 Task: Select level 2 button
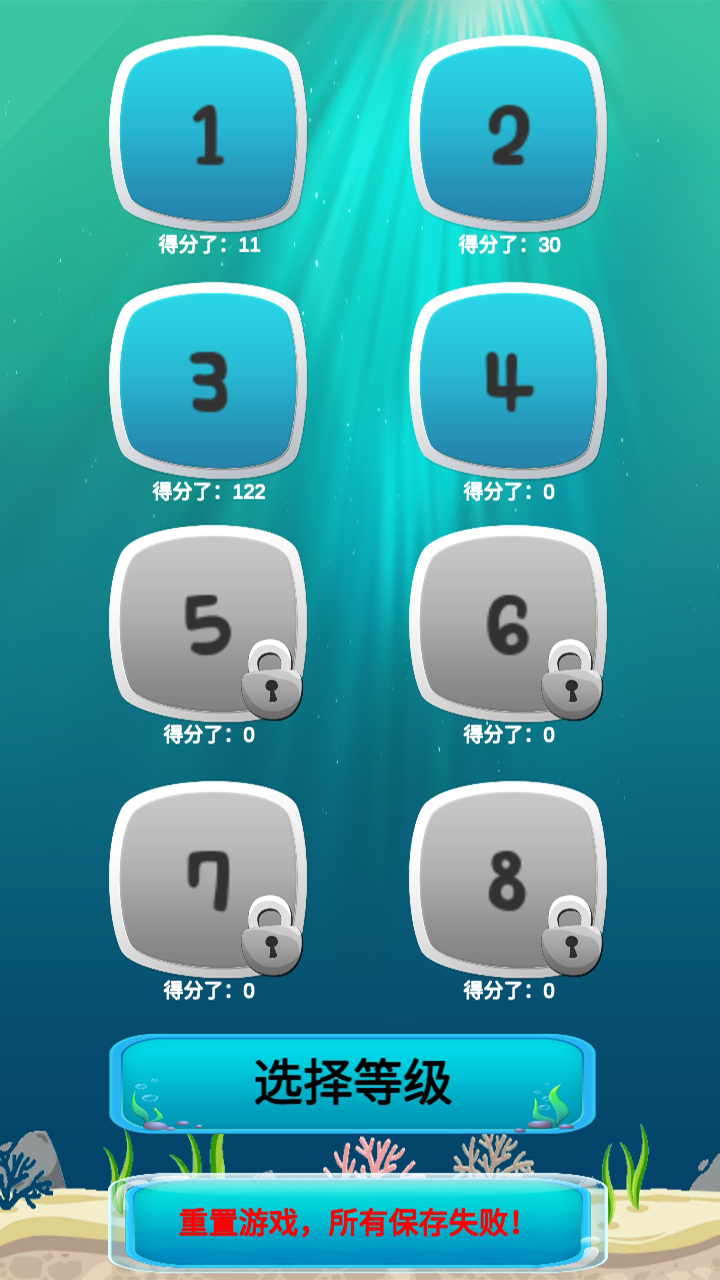point(510,135)
